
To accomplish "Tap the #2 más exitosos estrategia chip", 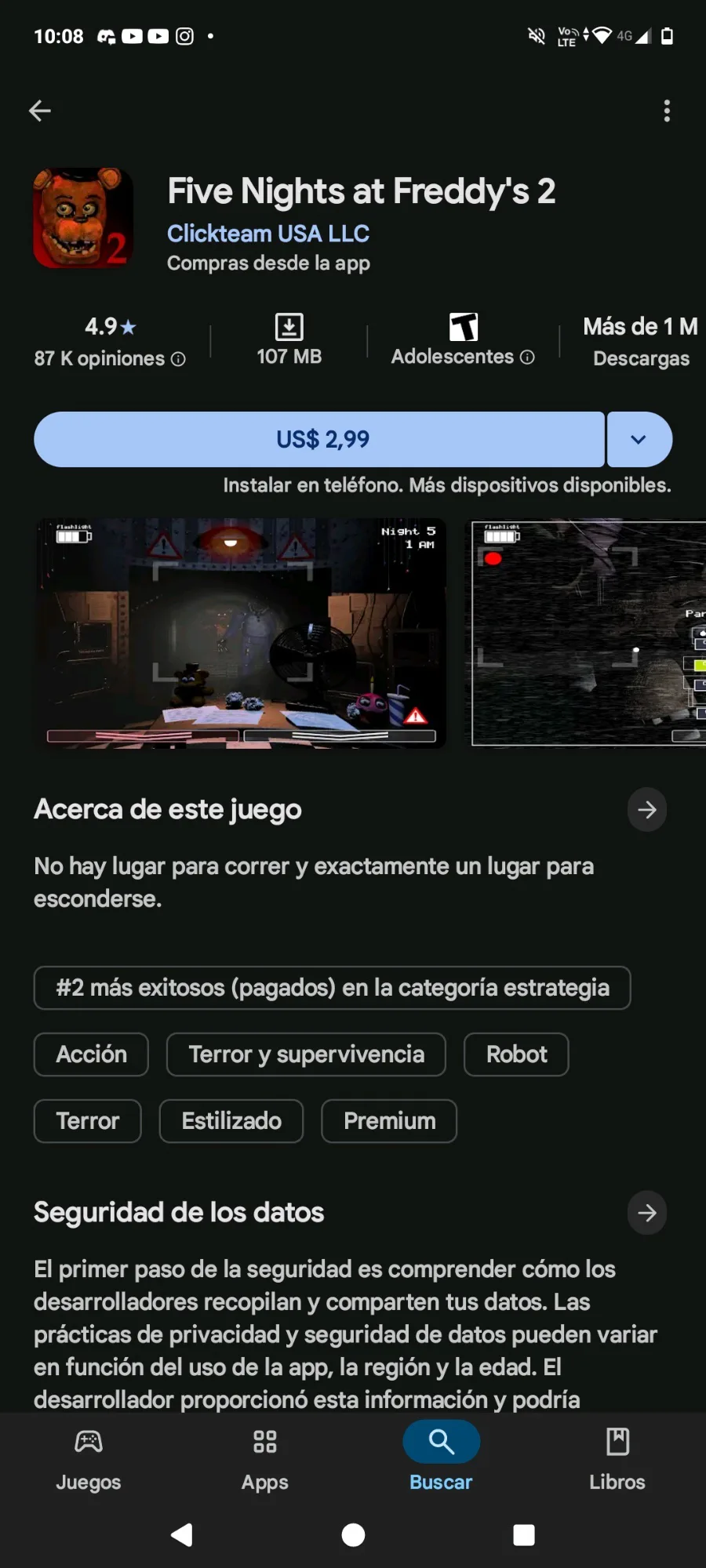I will 333,988.
